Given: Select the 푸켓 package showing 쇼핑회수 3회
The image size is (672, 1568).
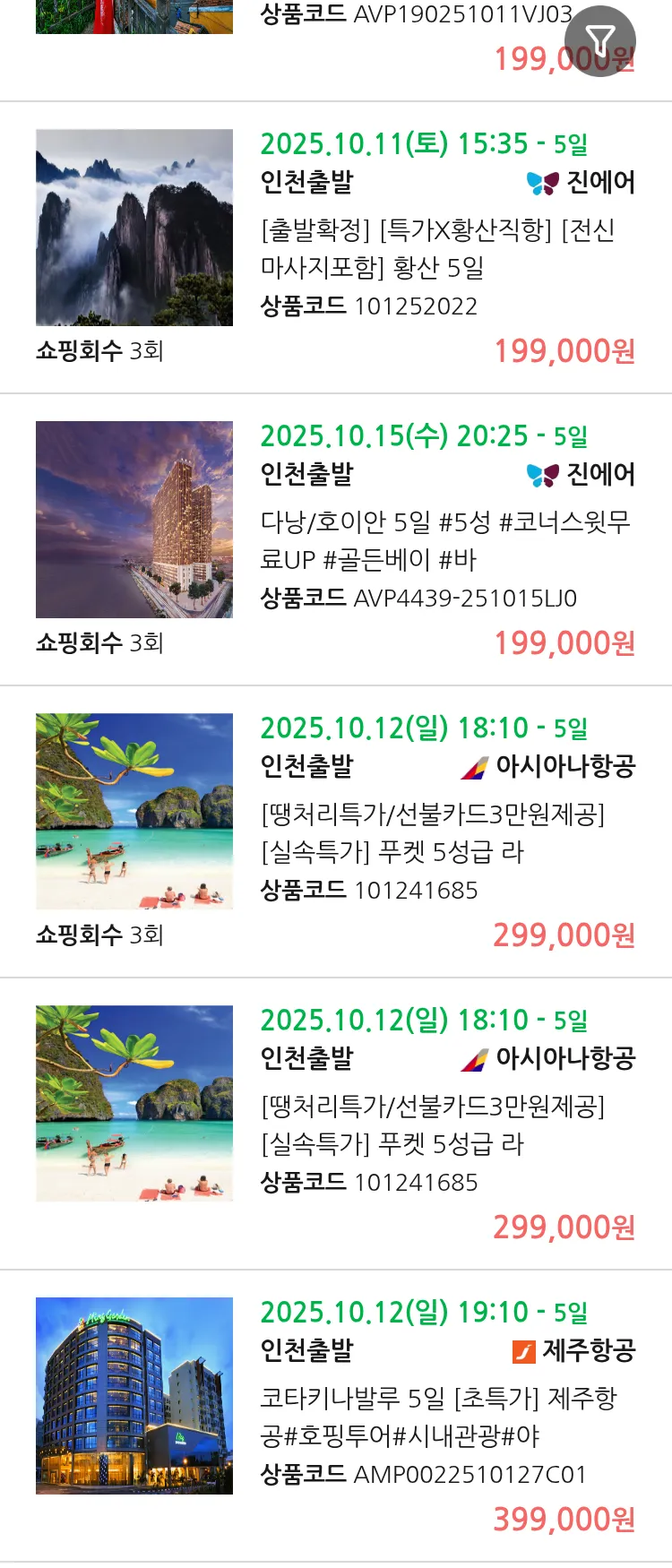Looking at the screenshot, I should click(x=432, y=832).
